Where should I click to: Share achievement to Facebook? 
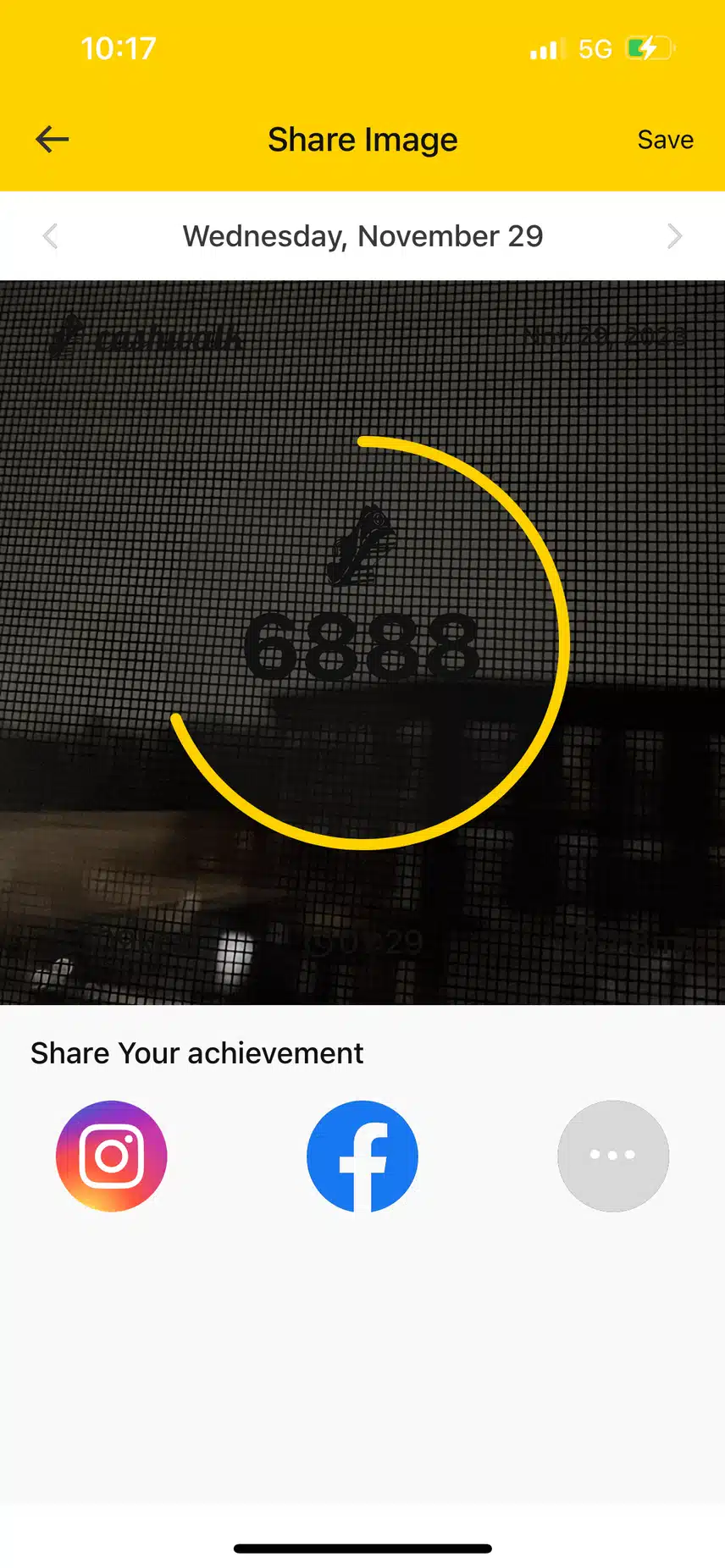pyautogui.click(x=362, y=1156)
